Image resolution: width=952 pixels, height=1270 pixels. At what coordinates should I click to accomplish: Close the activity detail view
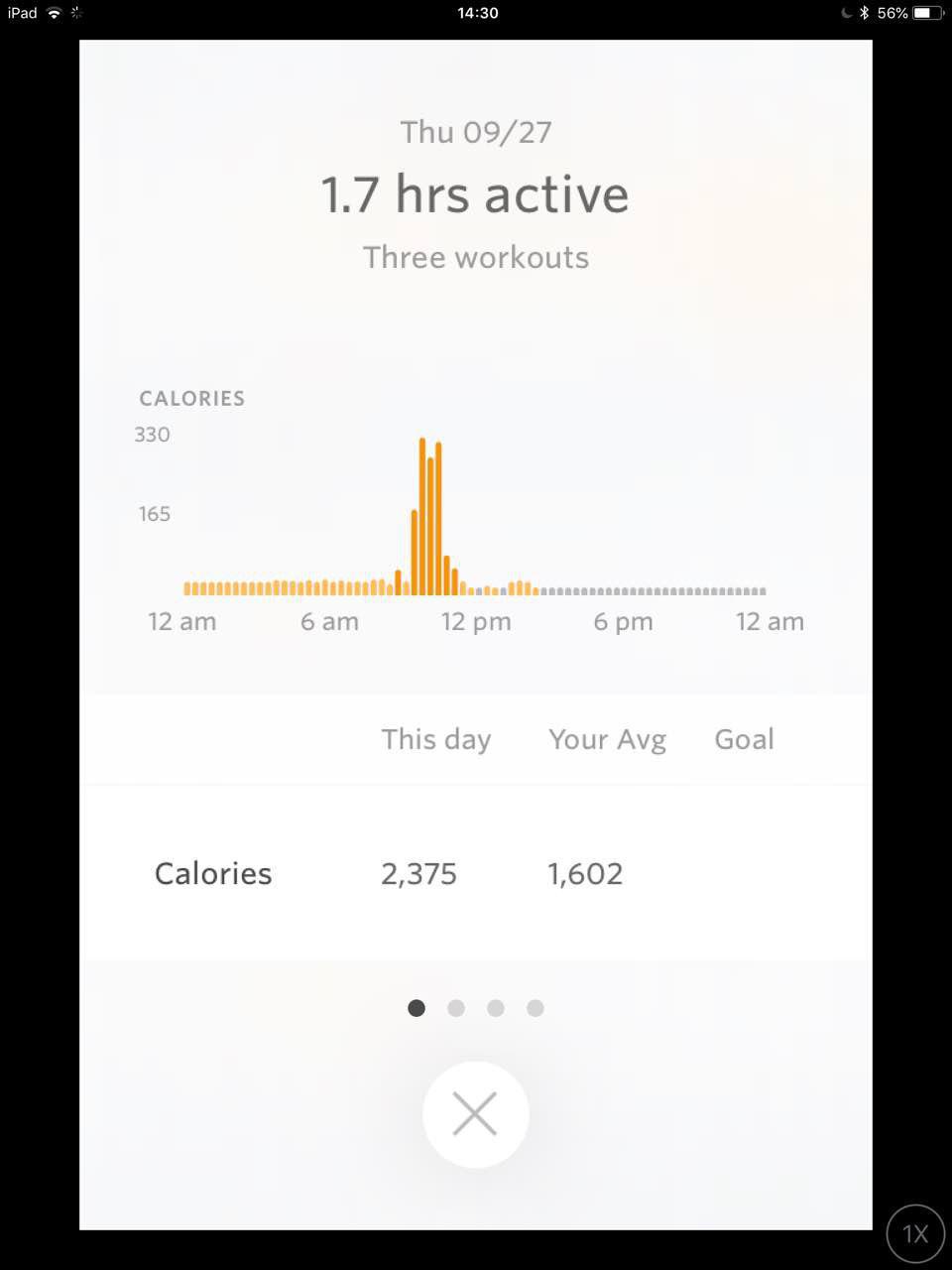[475, 1114]
